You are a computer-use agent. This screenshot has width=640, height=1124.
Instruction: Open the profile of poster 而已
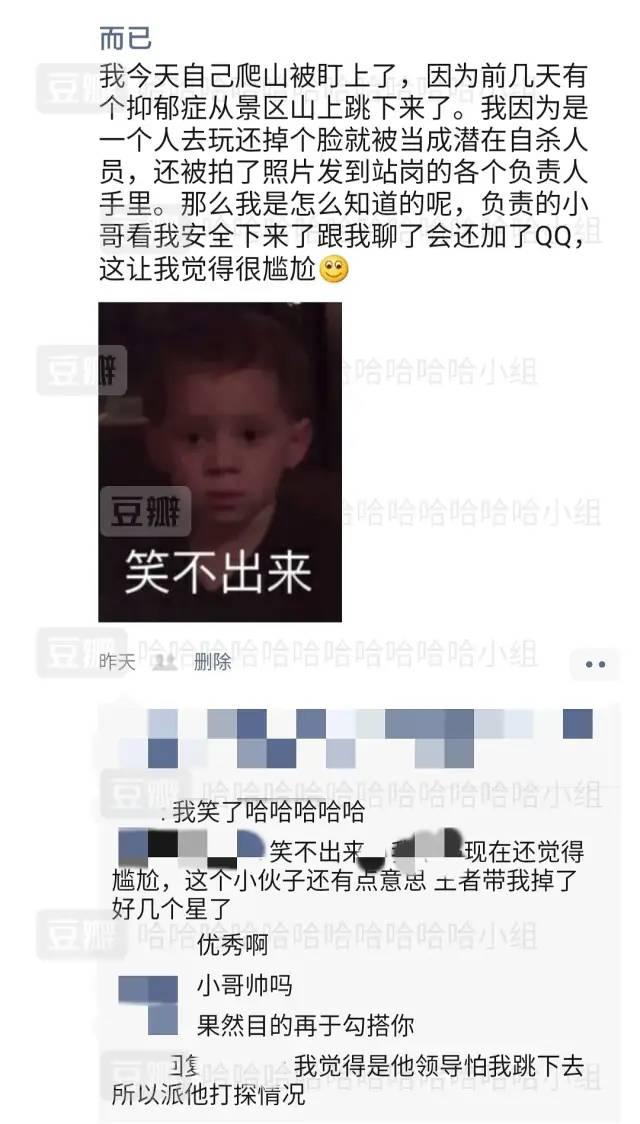coord(125,39)
